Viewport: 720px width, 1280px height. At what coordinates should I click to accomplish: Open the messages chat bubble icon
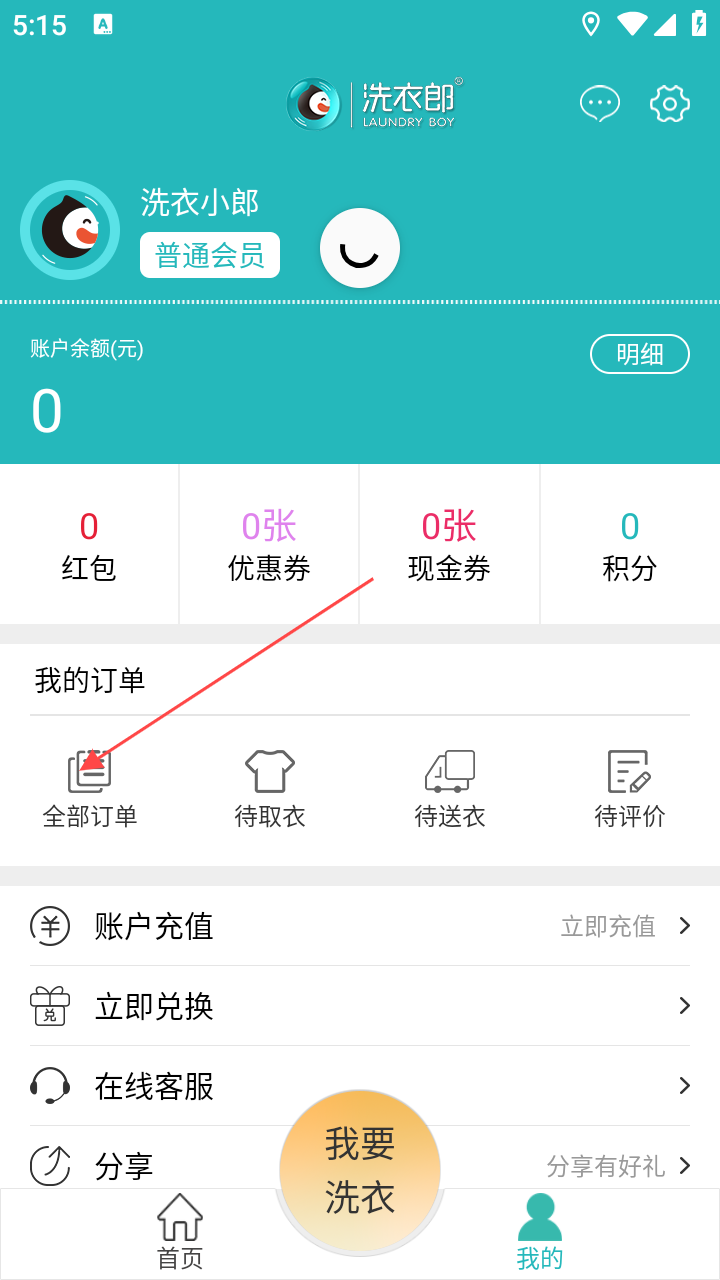click(600, 103)
